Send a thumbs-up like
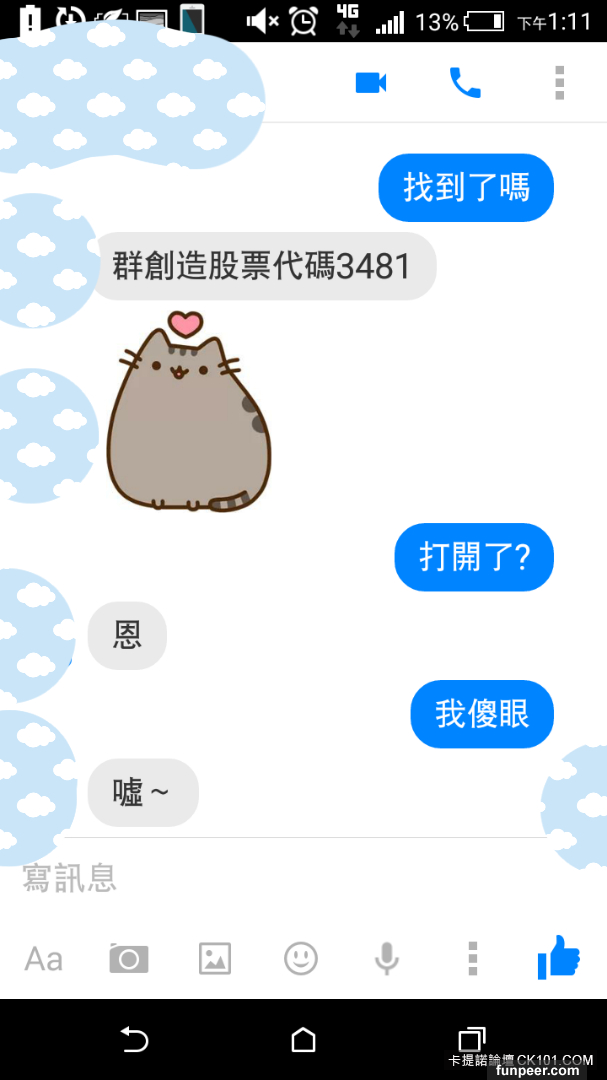The image size is (607, 1080). (x=558, y=958)
